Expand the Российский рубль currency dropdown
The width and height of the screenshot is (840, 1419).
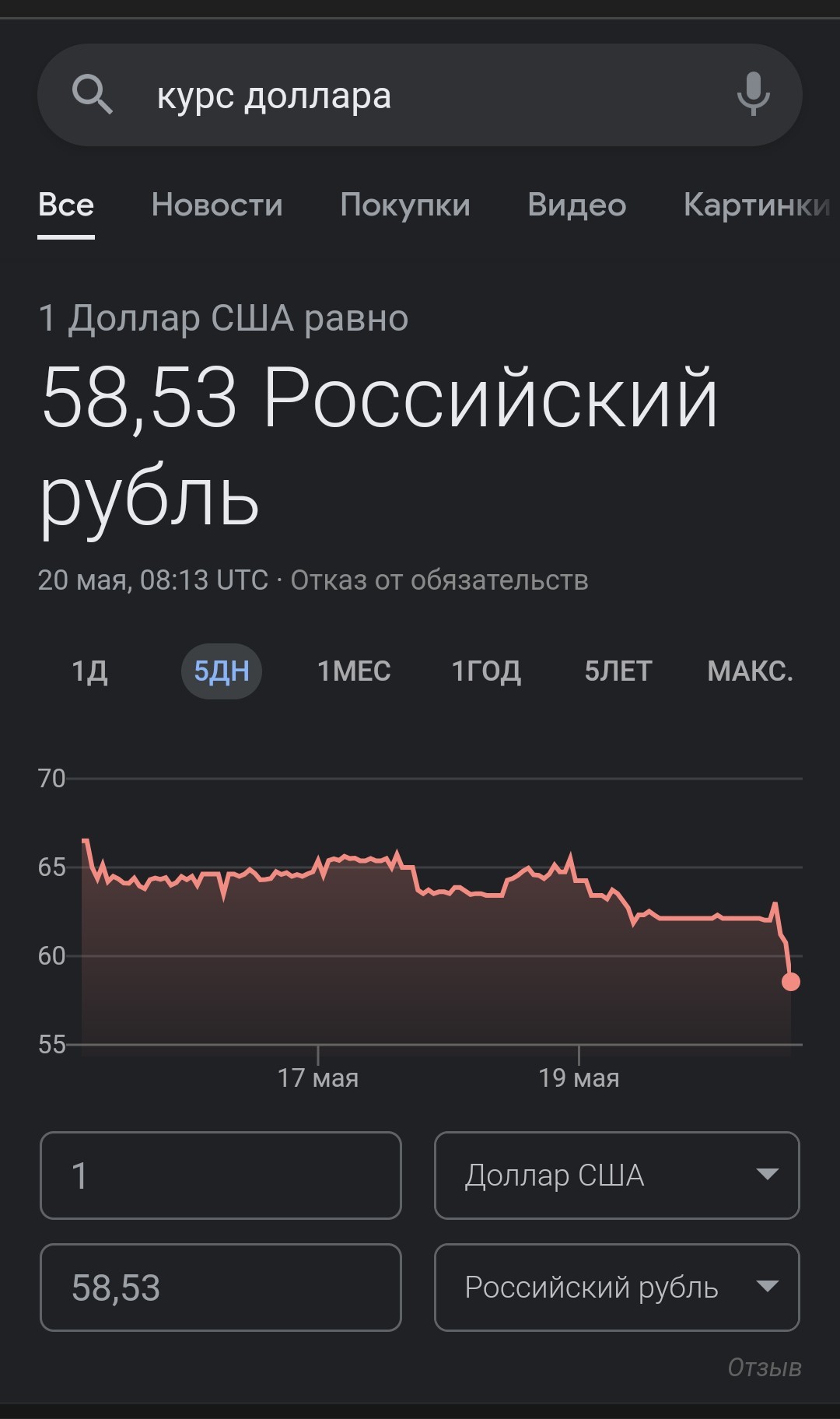[x=617, y=1287]
